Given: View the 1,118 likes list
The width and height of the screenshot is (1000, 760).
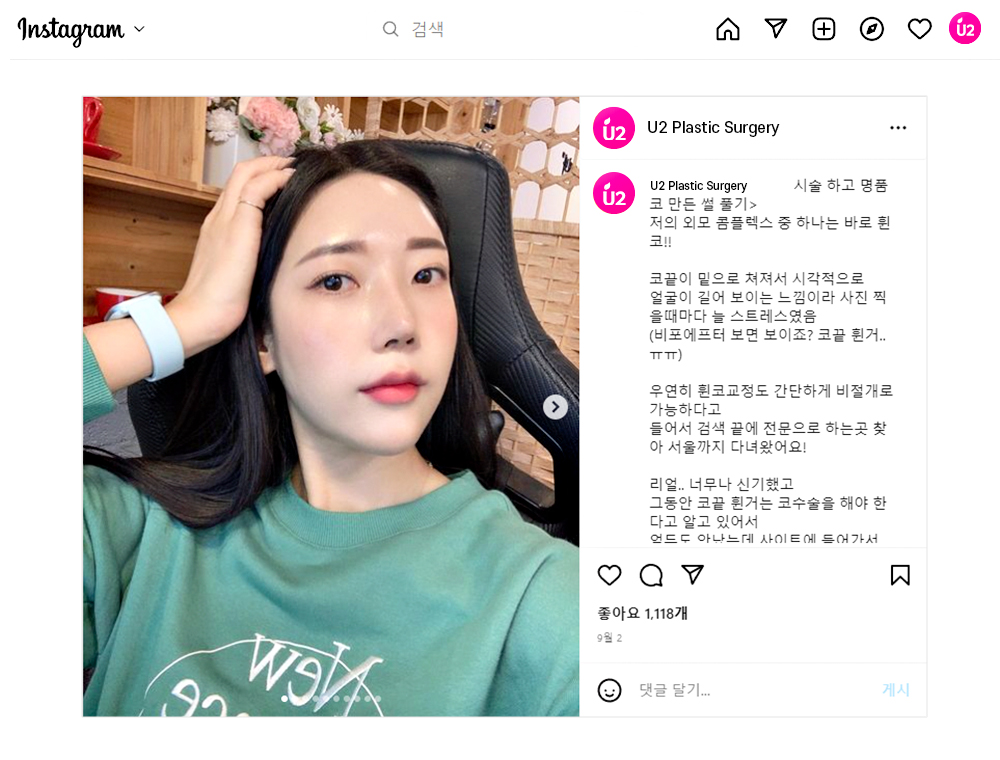Looking at the screenshot, I should pos(642,613).
